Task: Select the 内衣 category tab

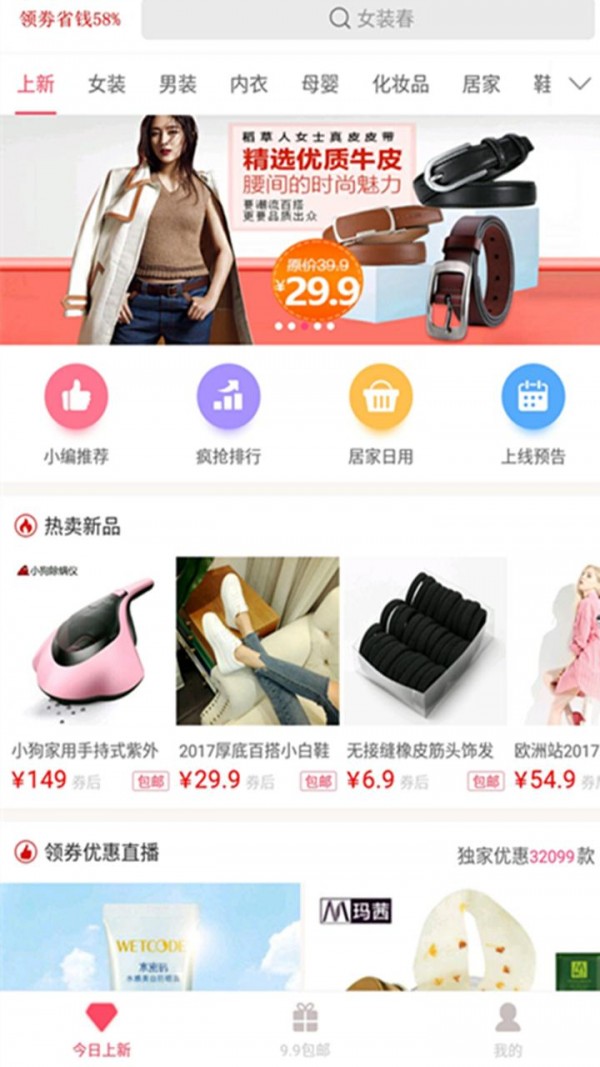Action: coord(248,85)
